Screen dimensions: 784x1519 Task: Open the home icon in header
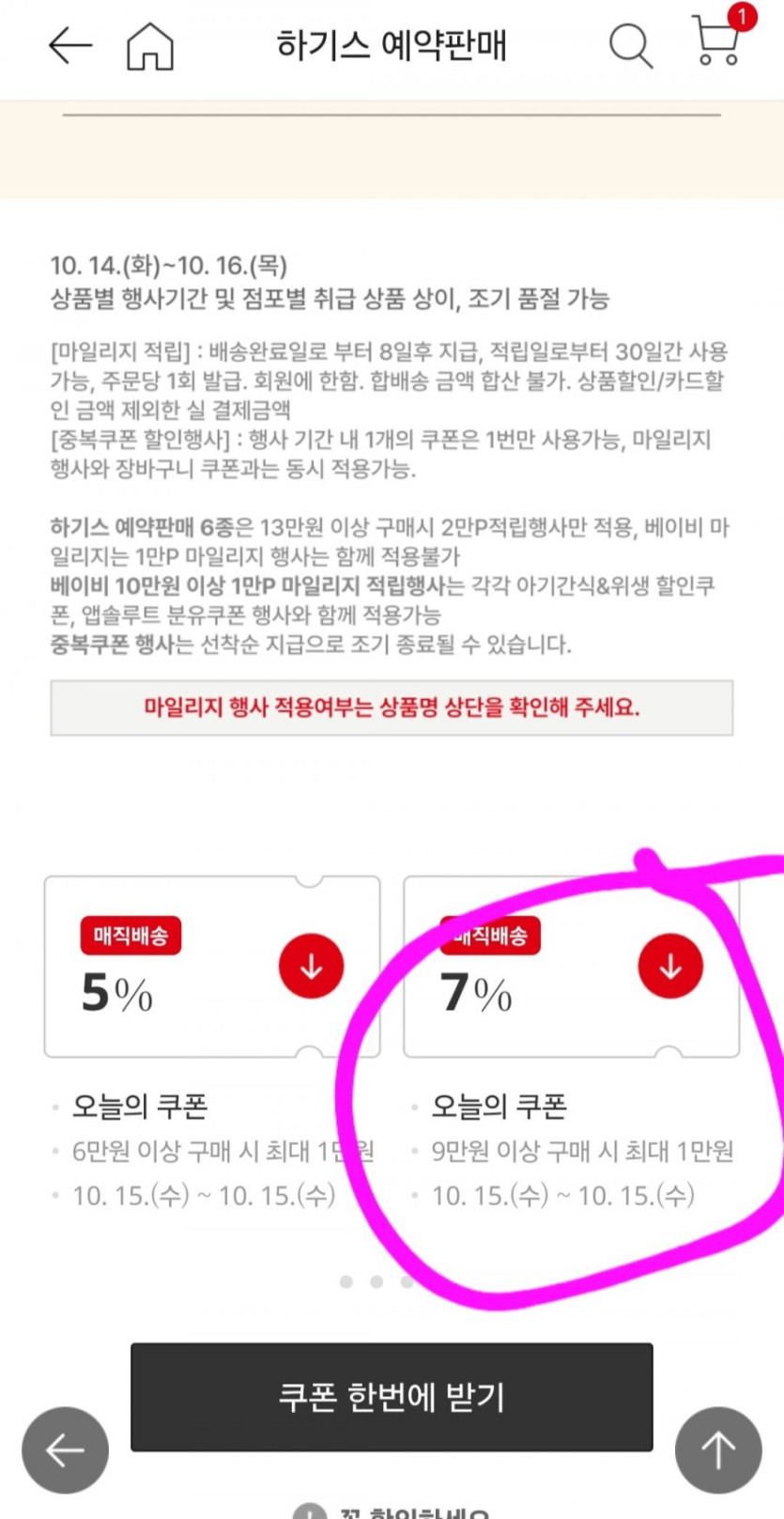pyautogui.click(x=150, y=45)
